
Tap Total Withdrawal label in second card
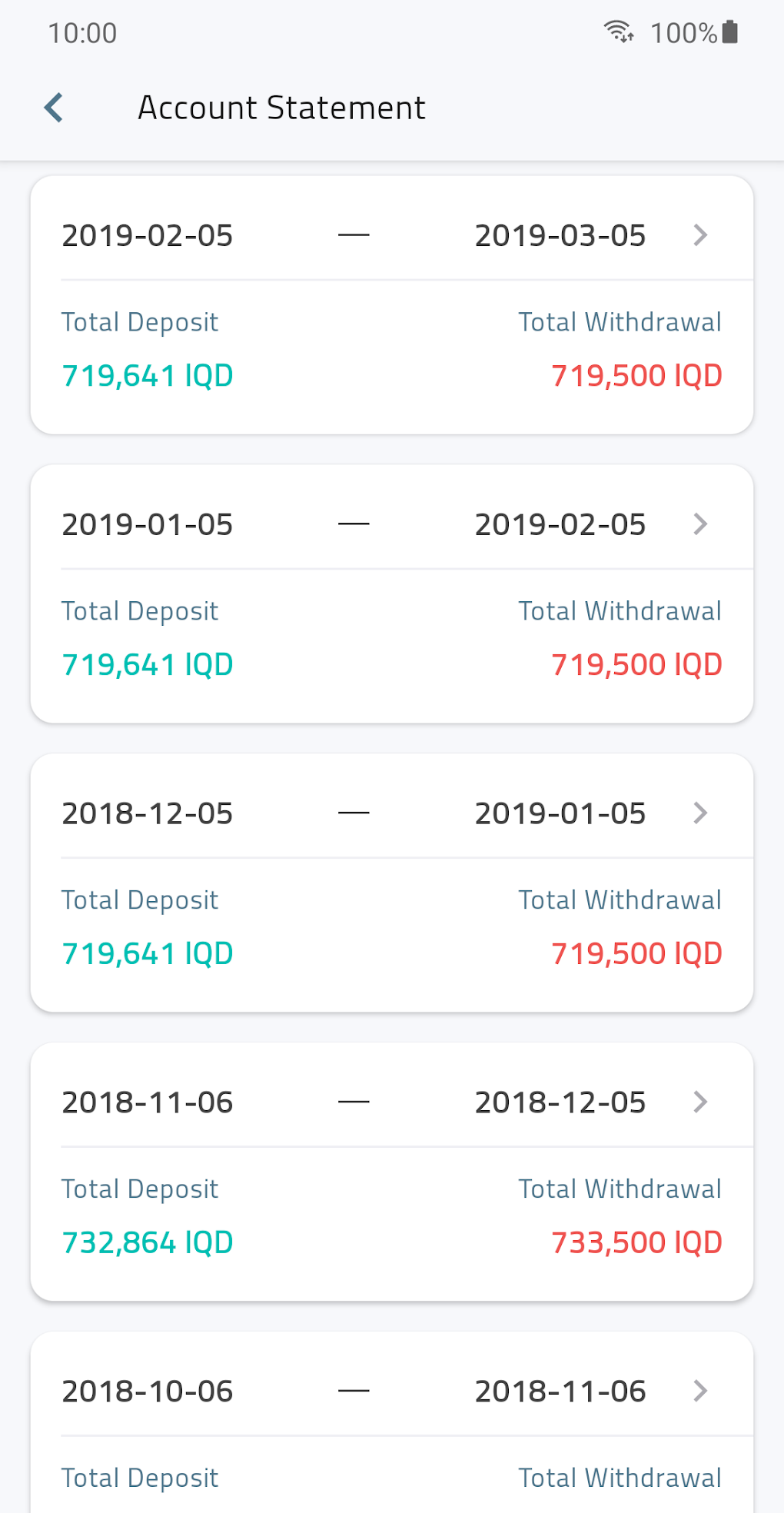click(x=620, y=610)
